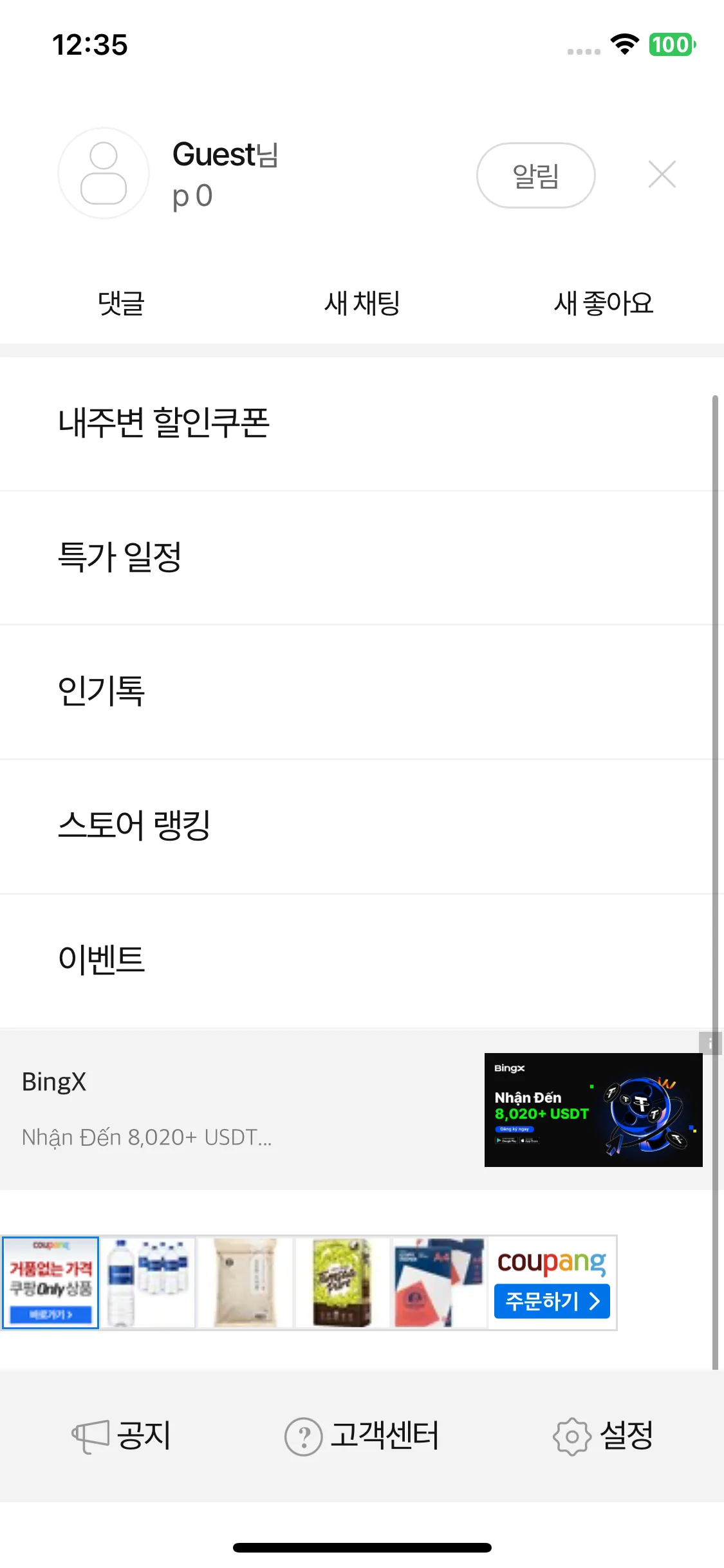Open 고객센터 customer center

[362, 1435]
